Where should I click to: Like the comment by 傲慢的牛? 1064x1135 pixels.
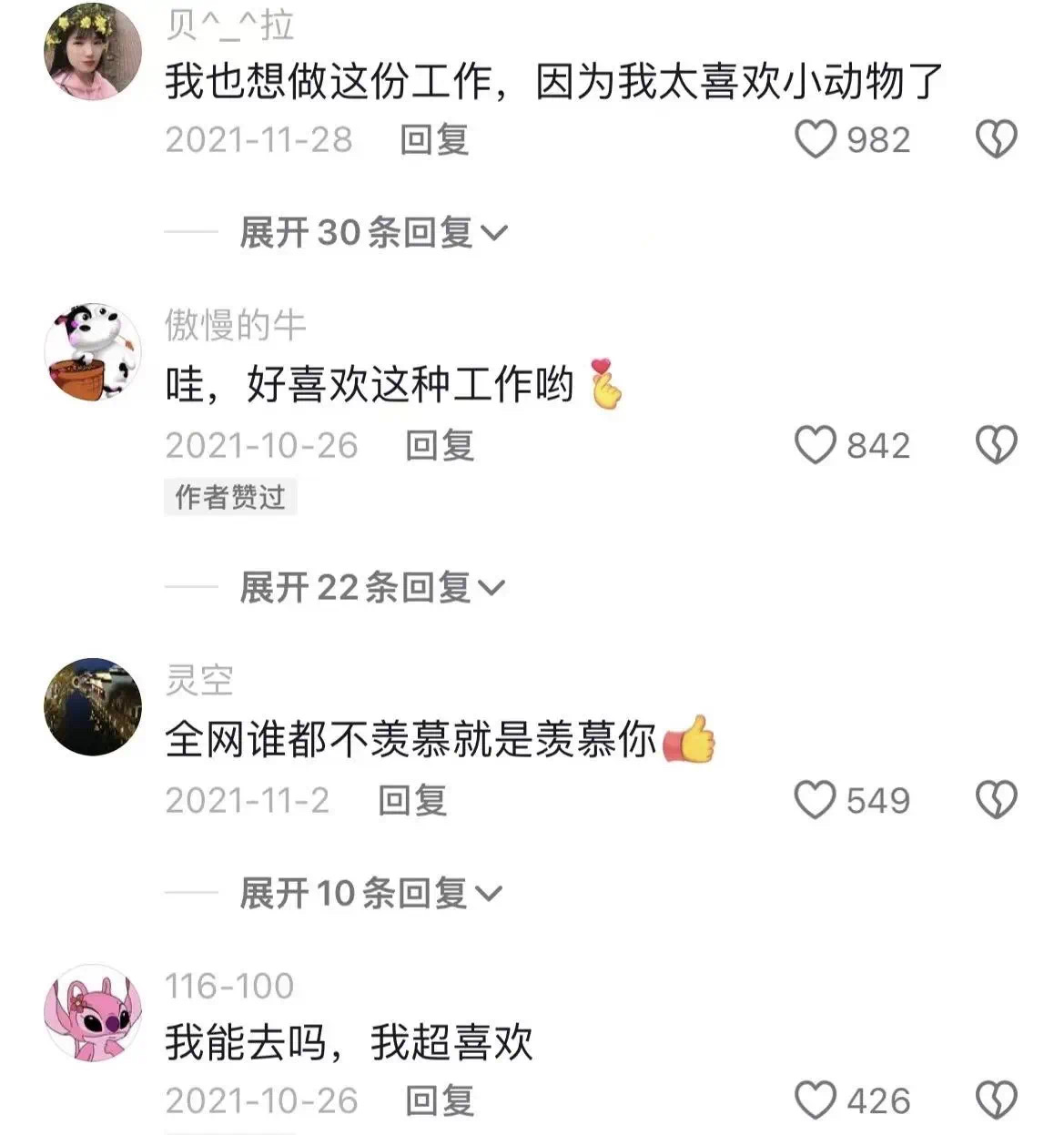coord(815,445)
